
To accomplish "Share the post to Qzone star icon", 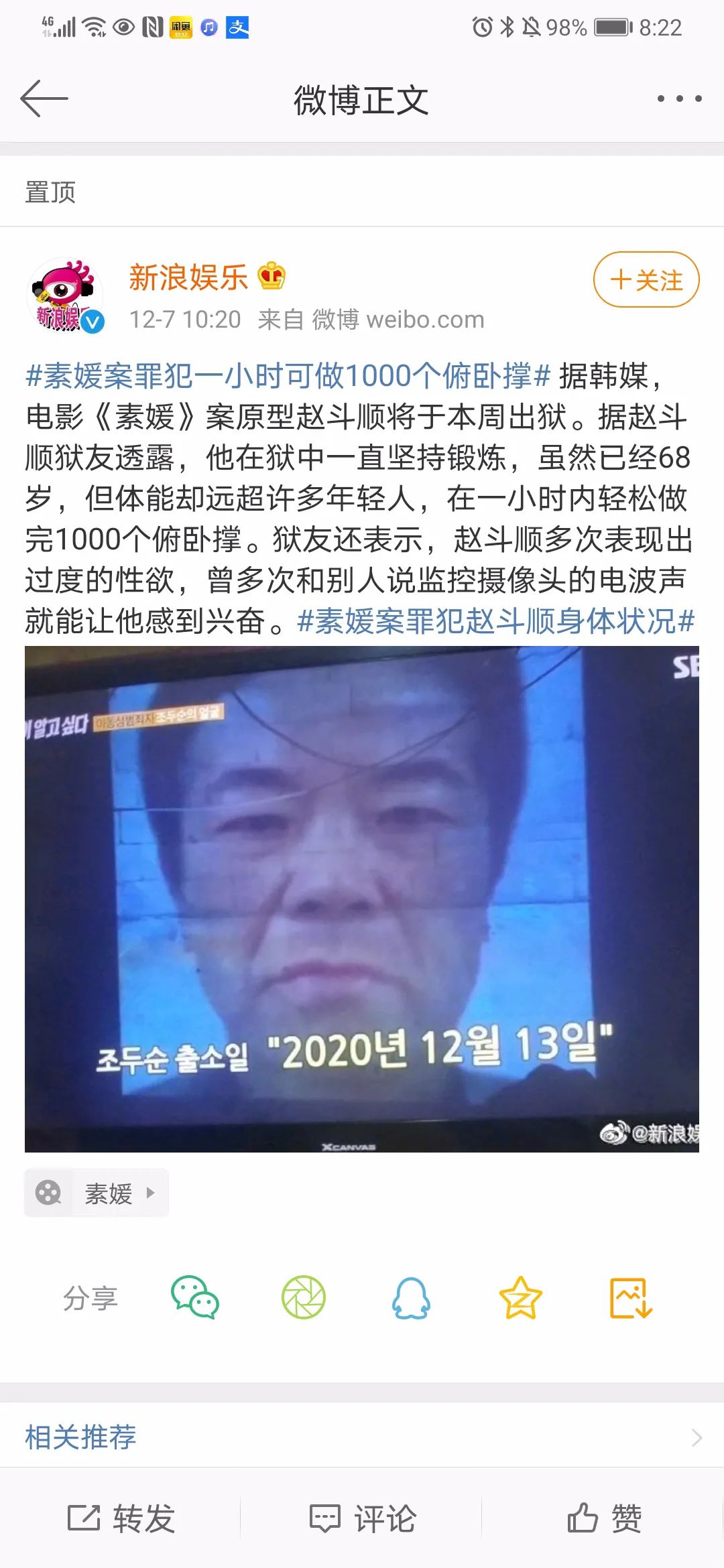I will (x=520, y=1298).
